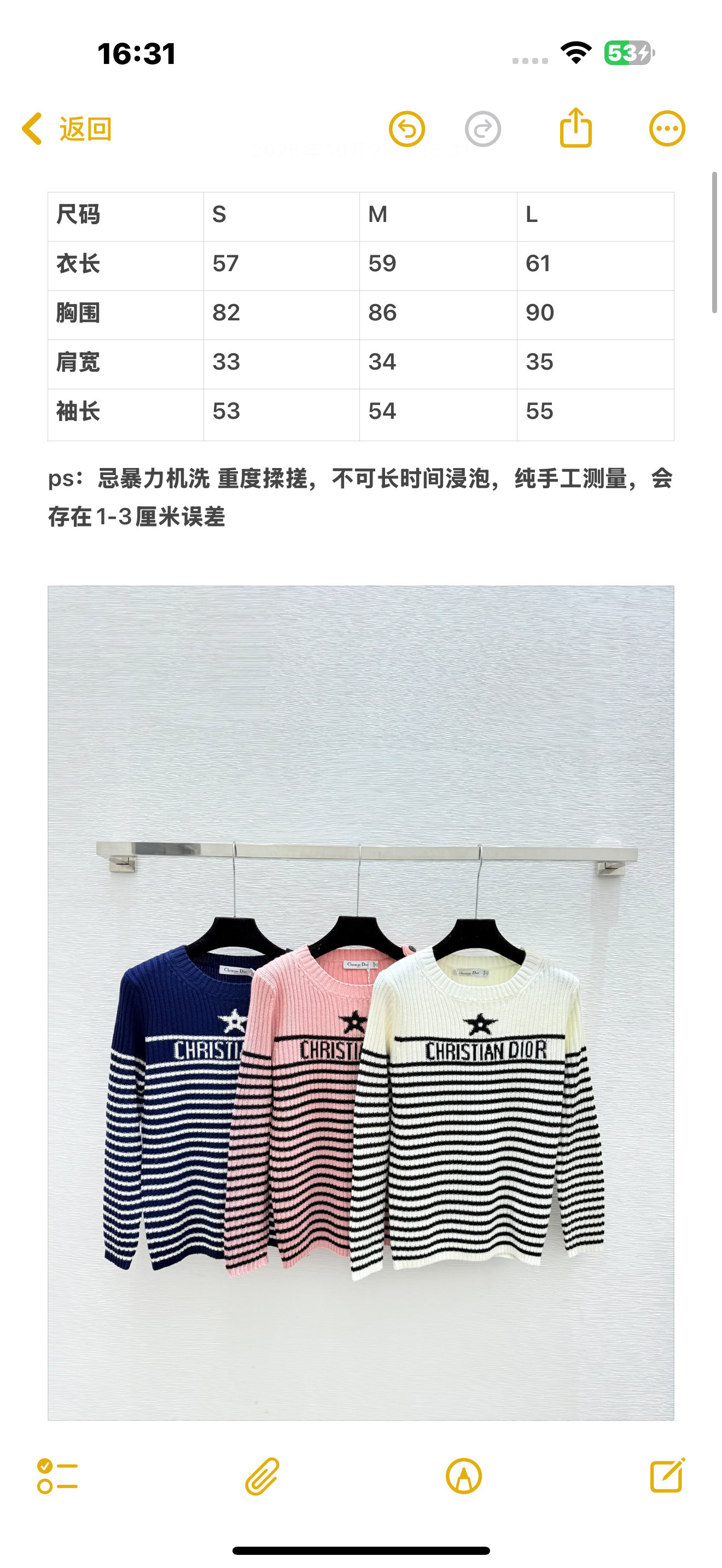Share this note
Viewport: 722px width, 1568px height.
click(x=575, y=128)
